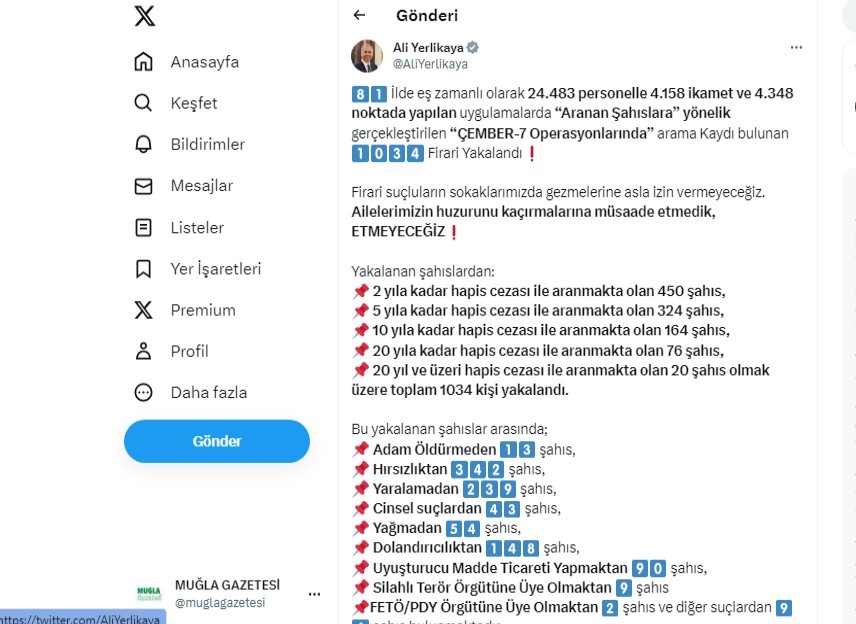Go to Profil page
Screen dimensions: 856x624
[x=171, y=351]
